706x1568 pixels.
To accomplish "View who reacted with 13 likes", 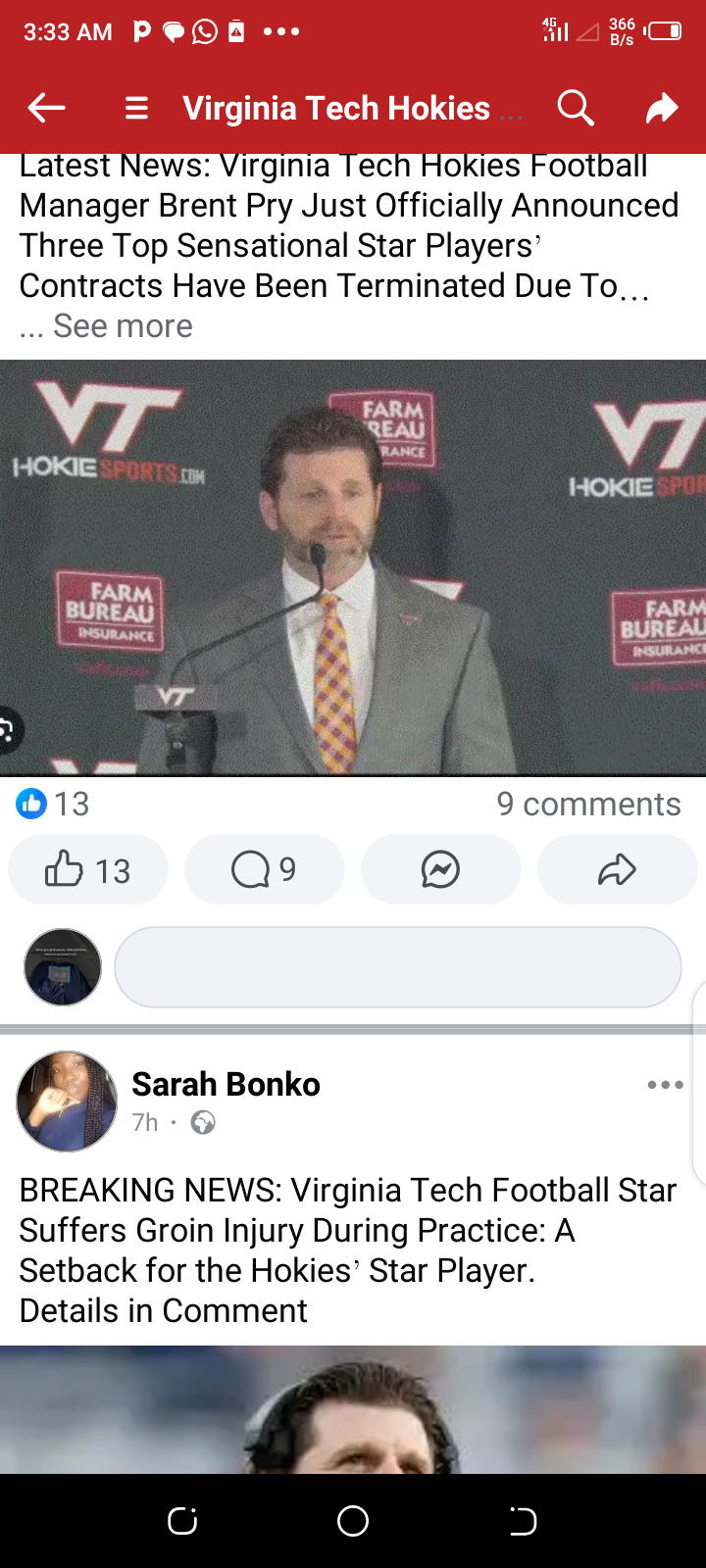I will coord(54,804).
